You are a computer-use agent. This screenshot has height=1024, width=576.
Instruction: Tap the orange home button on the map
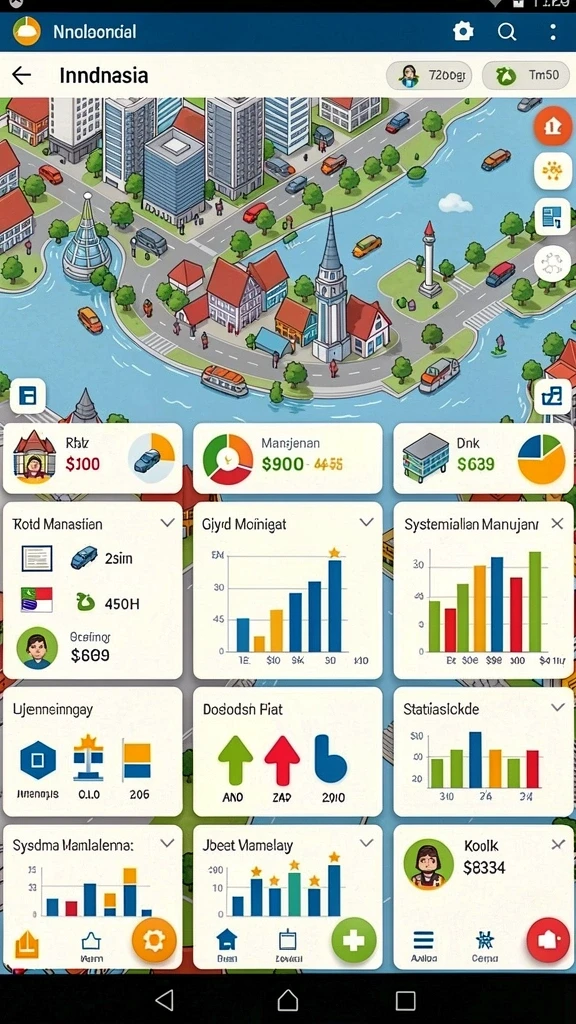pyautogui.click(x=552, y=125)
